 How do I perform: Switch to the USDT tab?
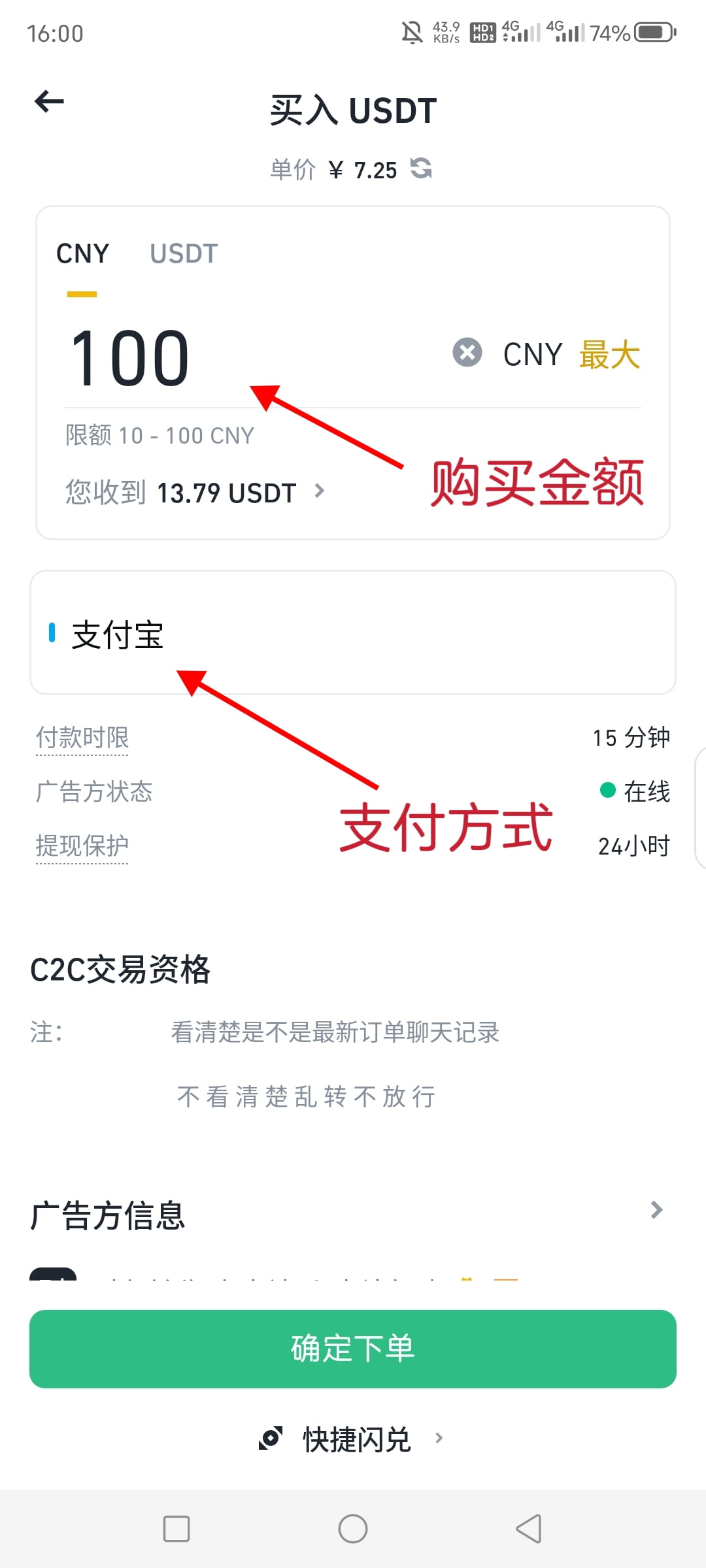pyautogui.click(x=183, y=253)
